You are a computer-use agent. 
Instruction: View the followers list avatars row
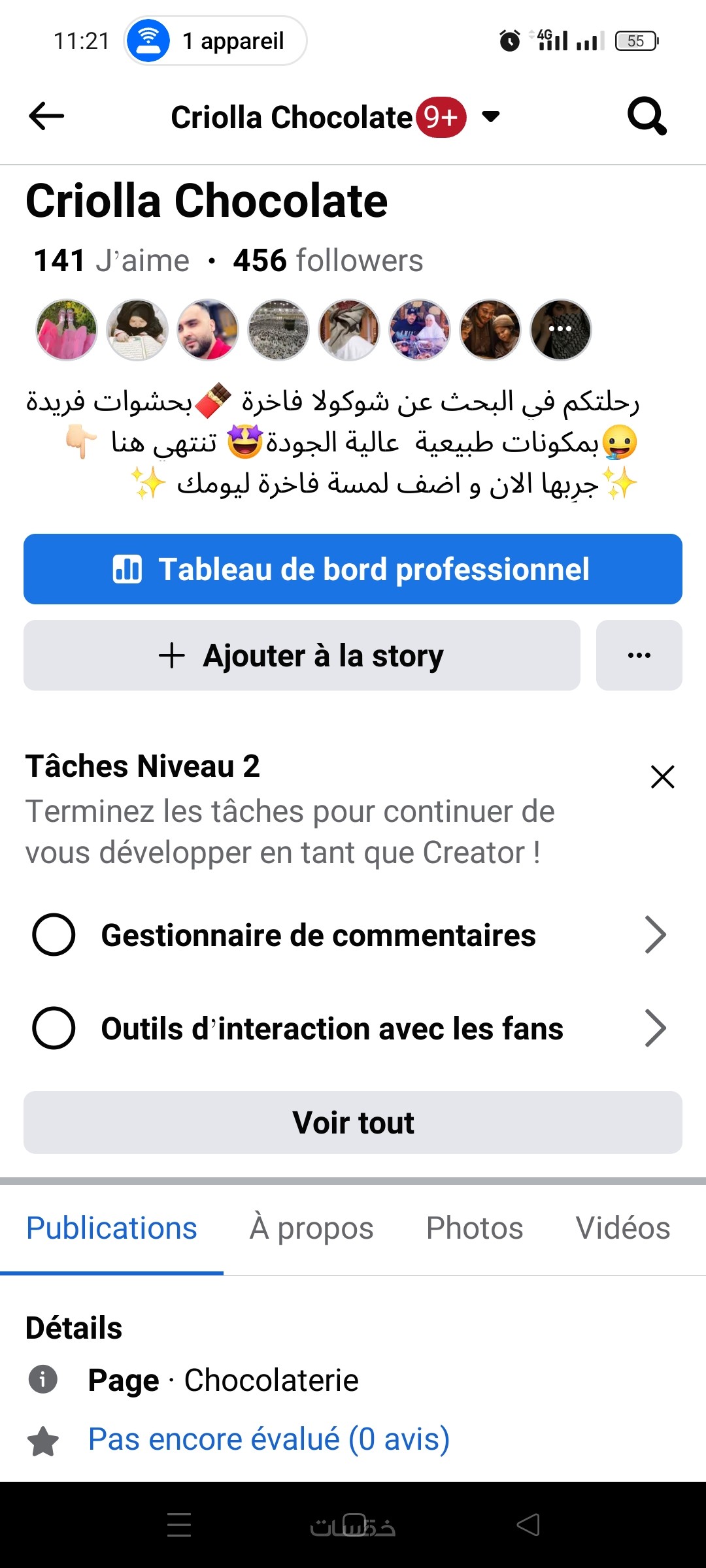pyautogui.click(x=314, y=330)
